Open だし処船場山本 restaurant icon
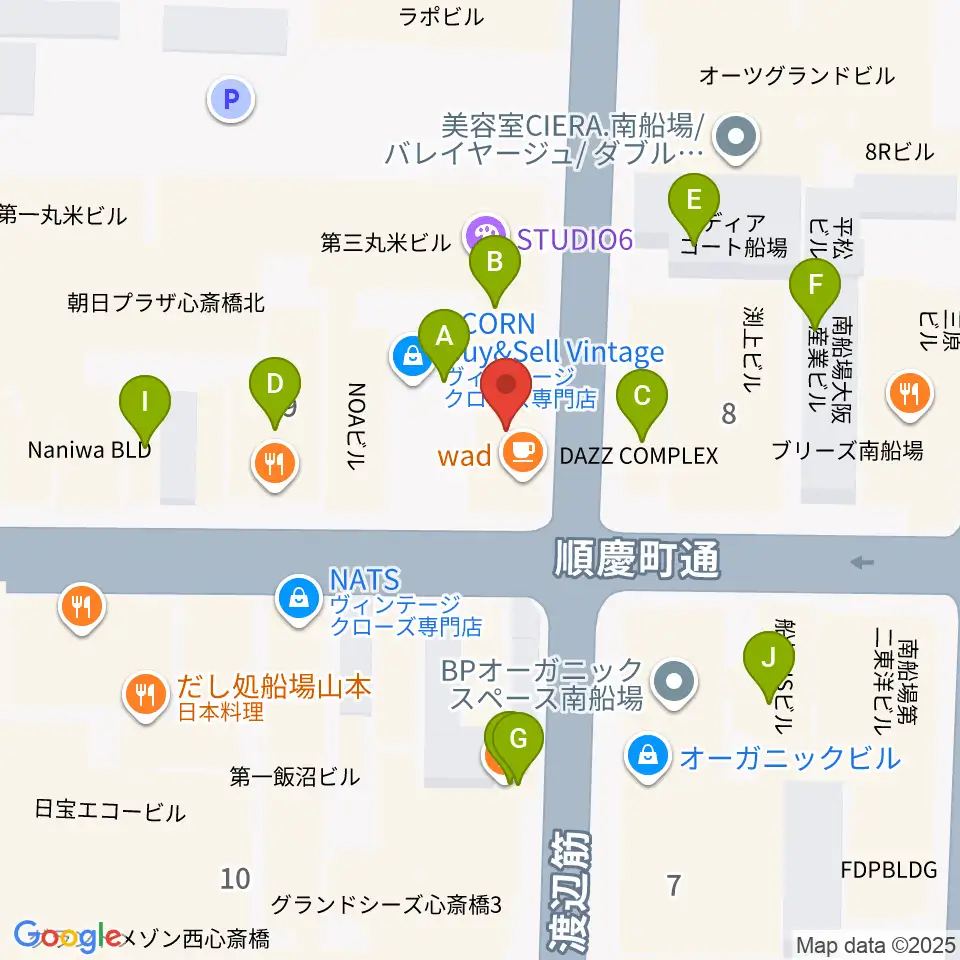Image resolution: width=960 pixels, height=960 pixels. click(x=147, y=694)
